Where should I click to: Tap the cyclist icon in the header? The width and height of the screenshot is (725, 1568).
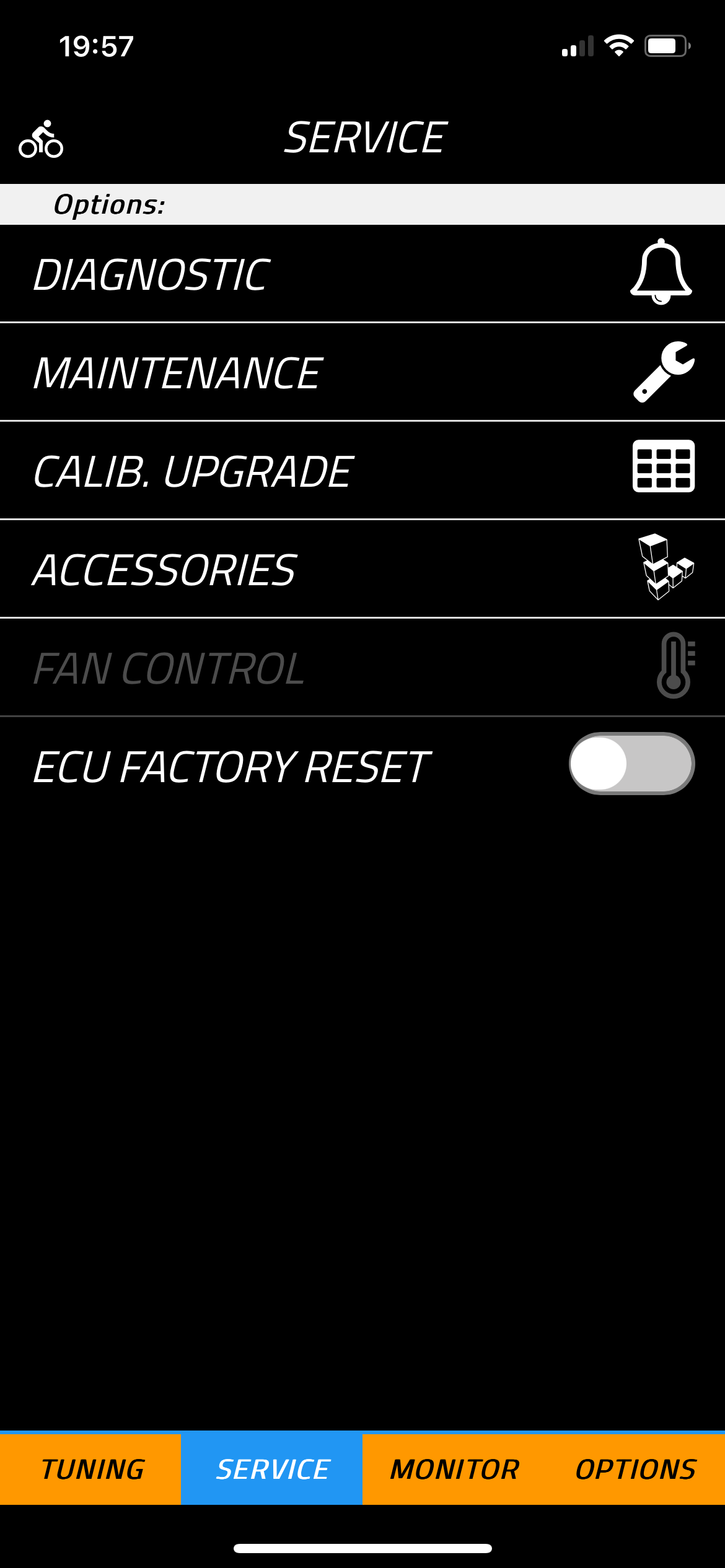tap(41, 139)
